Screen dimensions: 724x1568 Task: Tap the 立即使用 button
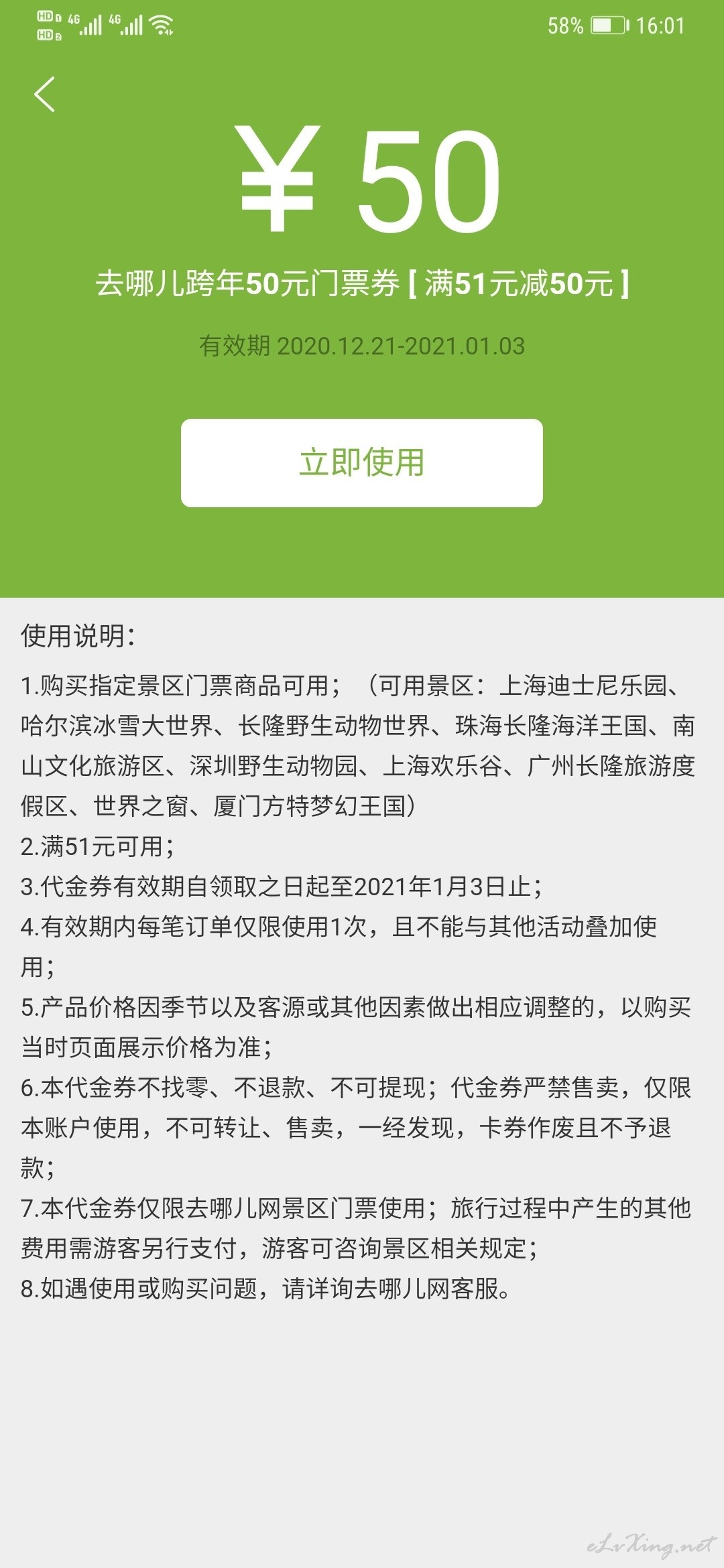tap(362, 462)
